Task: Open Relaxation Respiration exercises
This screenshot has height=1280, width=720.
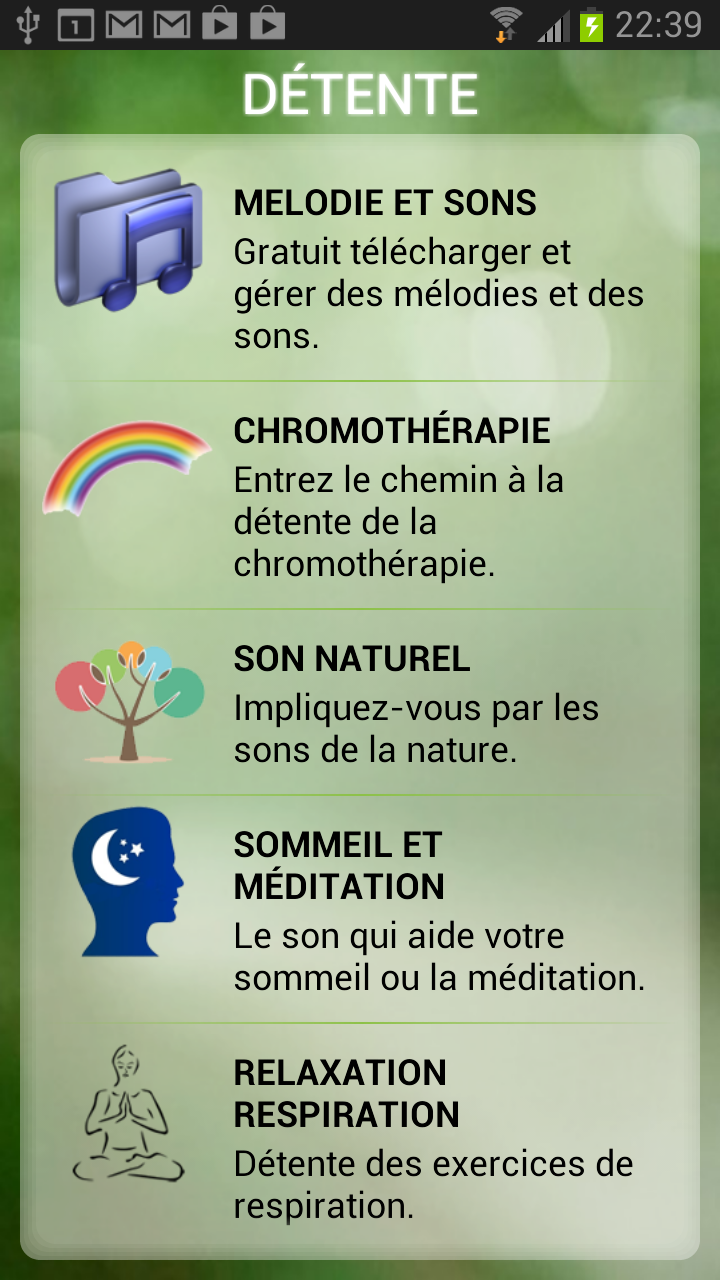Action: [360, 1138]
